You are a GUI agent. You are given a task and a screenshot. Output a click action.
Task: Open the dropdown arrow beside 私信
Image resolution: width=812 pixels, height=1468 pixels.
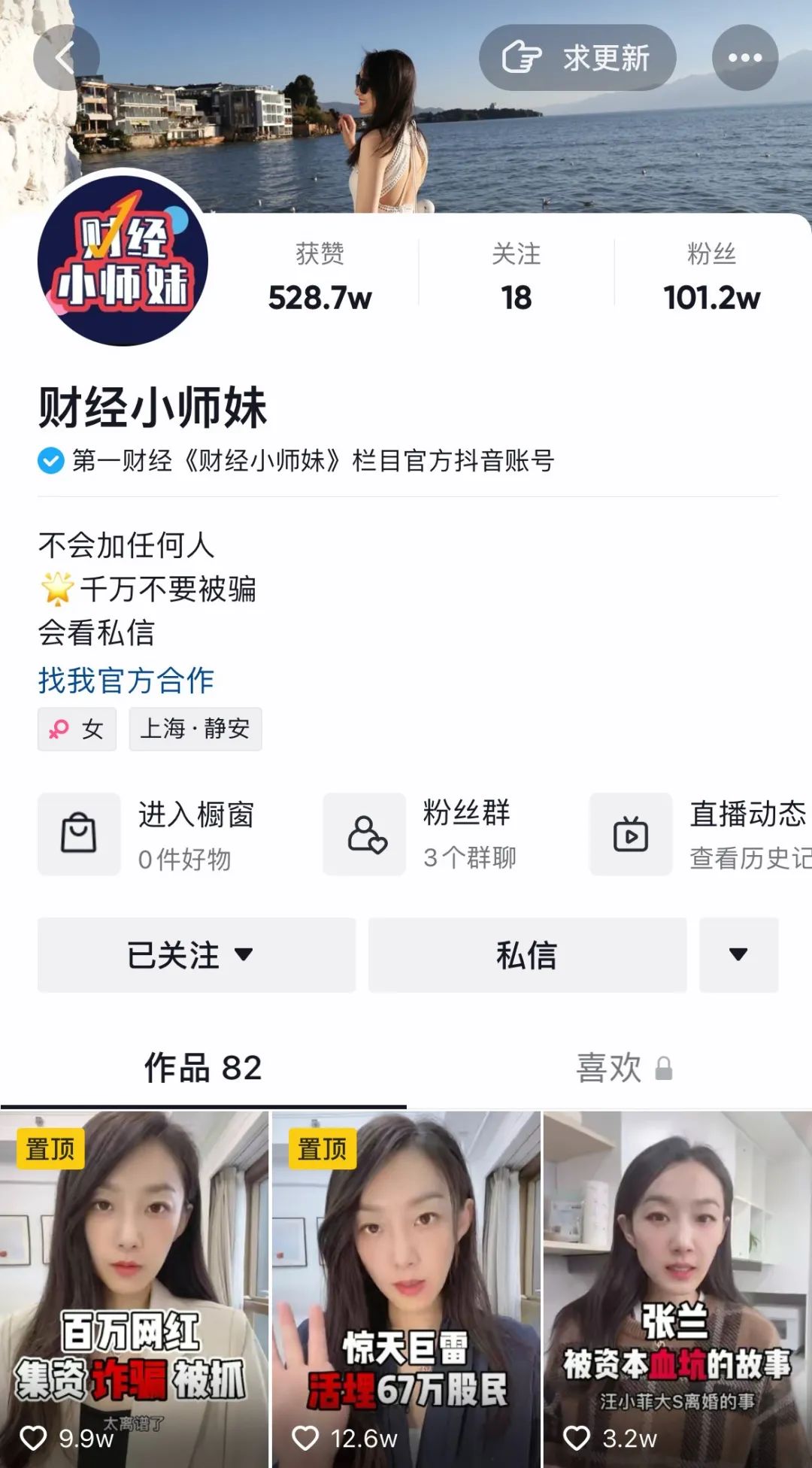click(x=739, y=954)
